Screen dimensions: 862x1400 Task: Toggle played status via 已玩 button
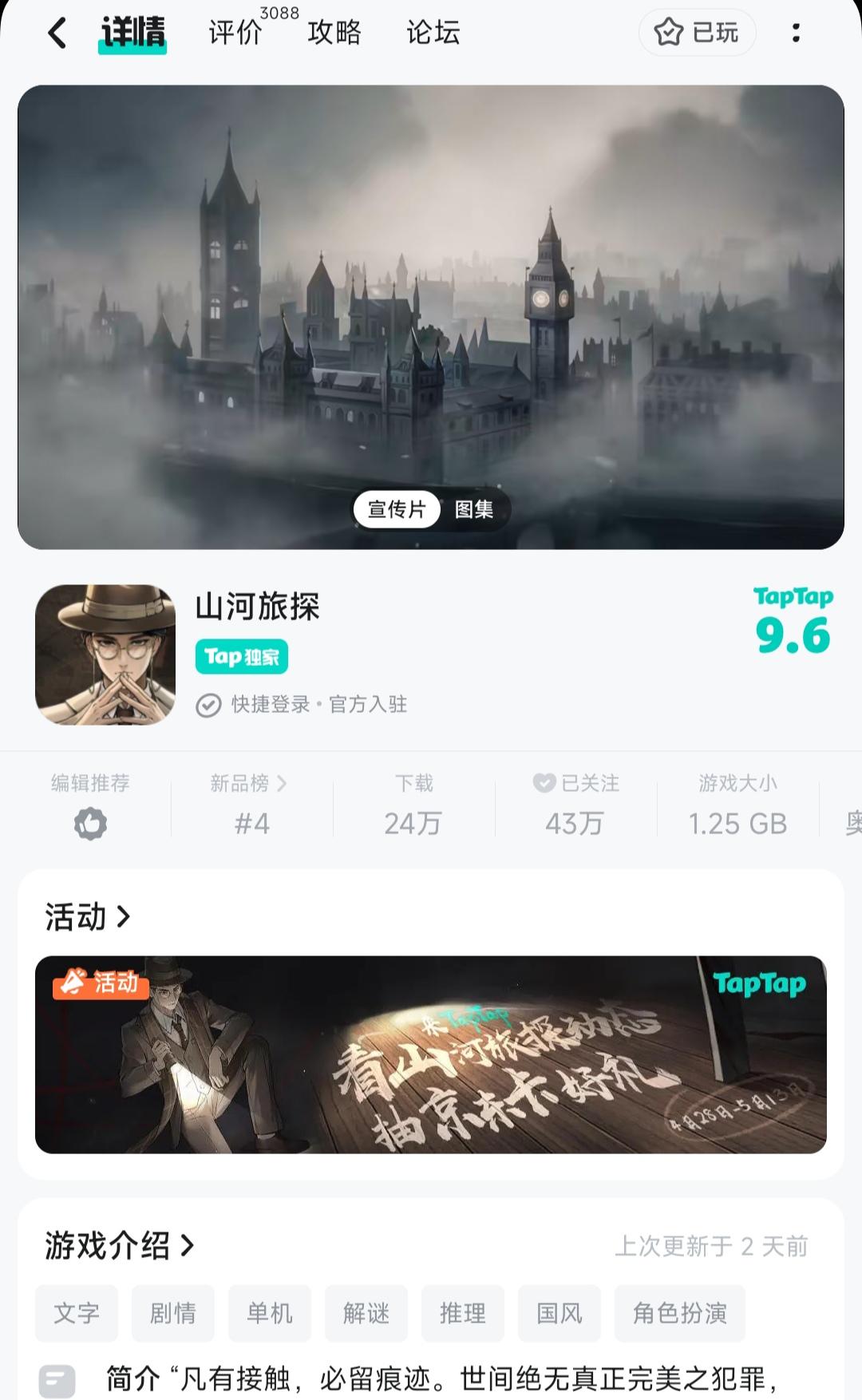tap(698, 32)
